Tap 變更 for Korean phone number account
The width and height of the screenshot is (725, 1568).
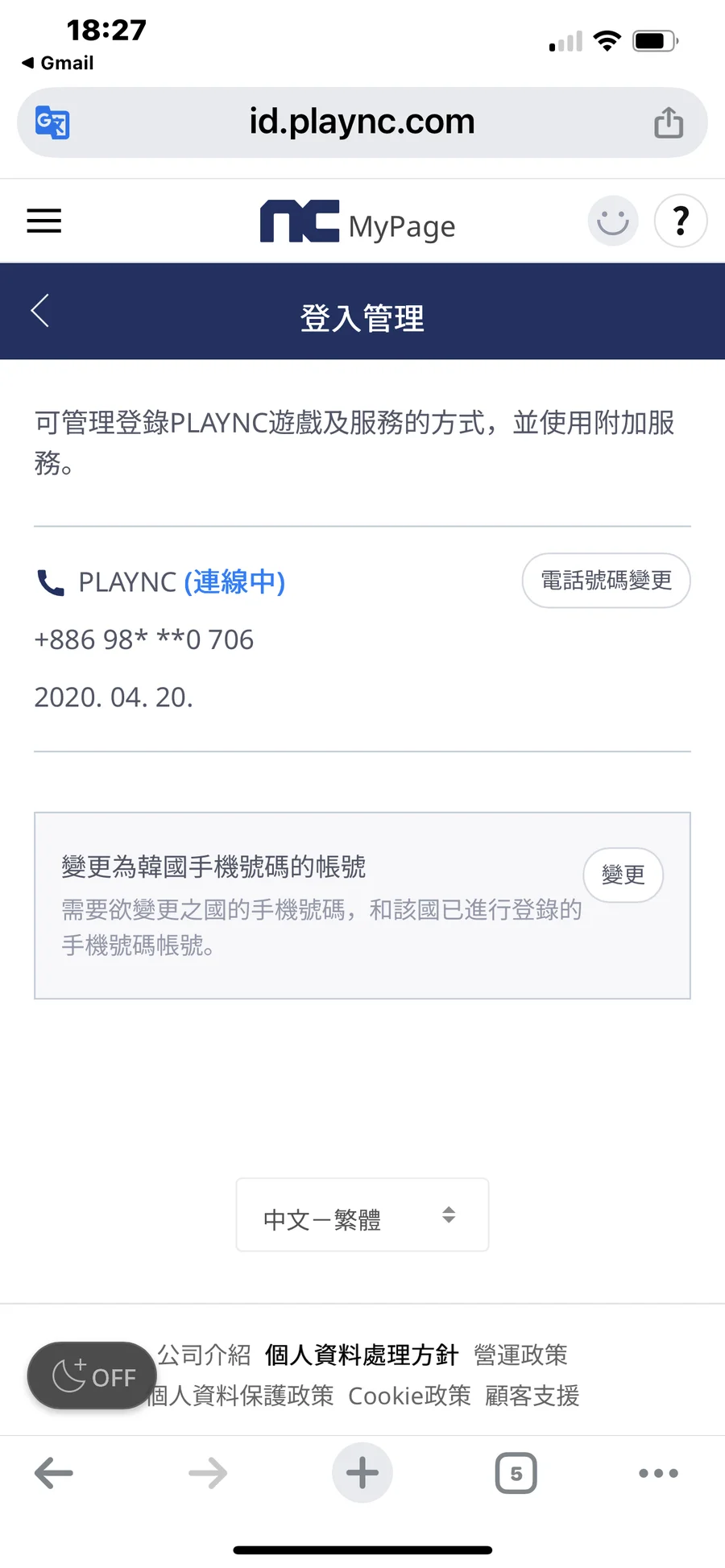623,875
